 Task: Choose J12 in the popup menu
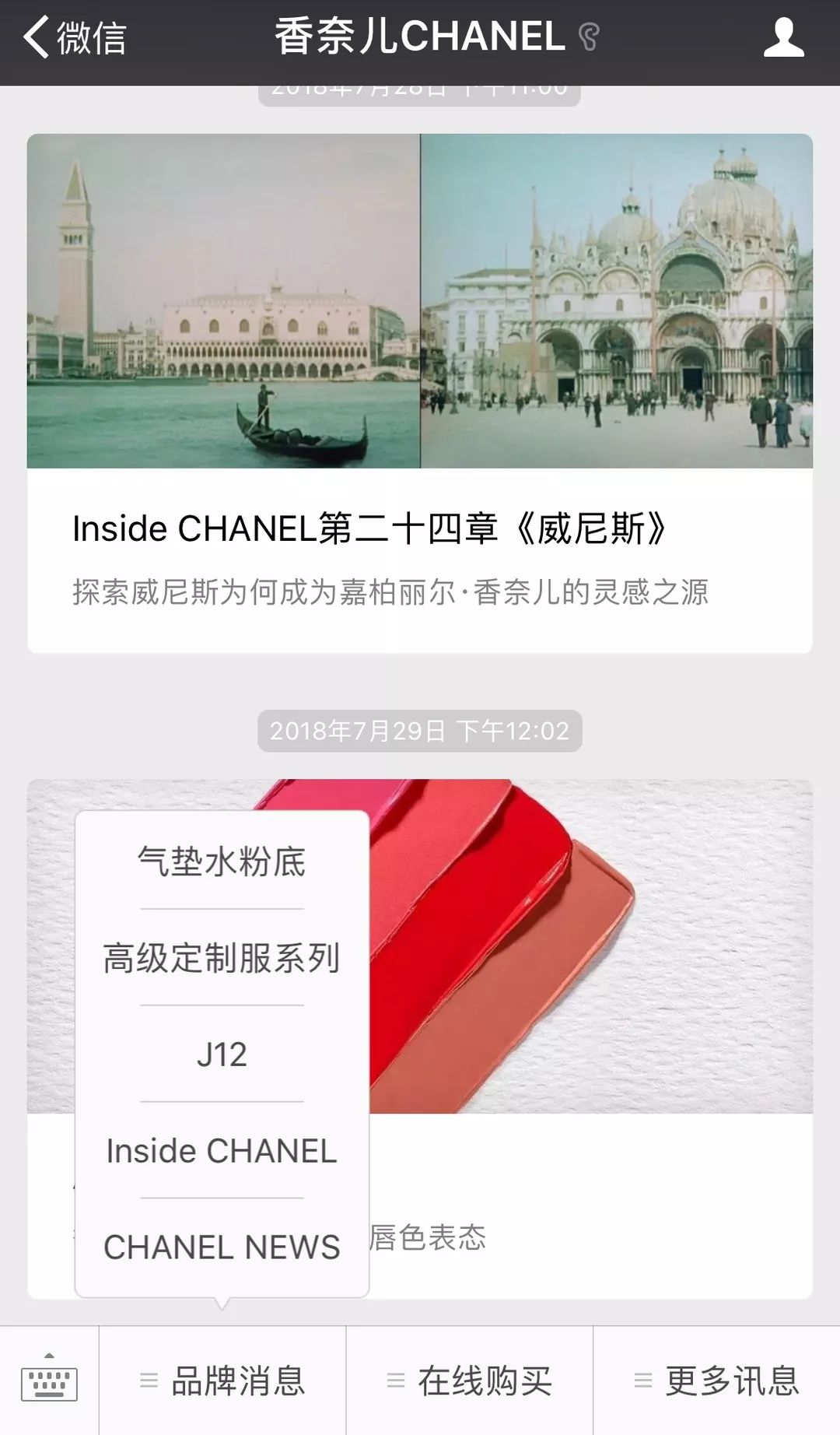[x=222, y=1054]
